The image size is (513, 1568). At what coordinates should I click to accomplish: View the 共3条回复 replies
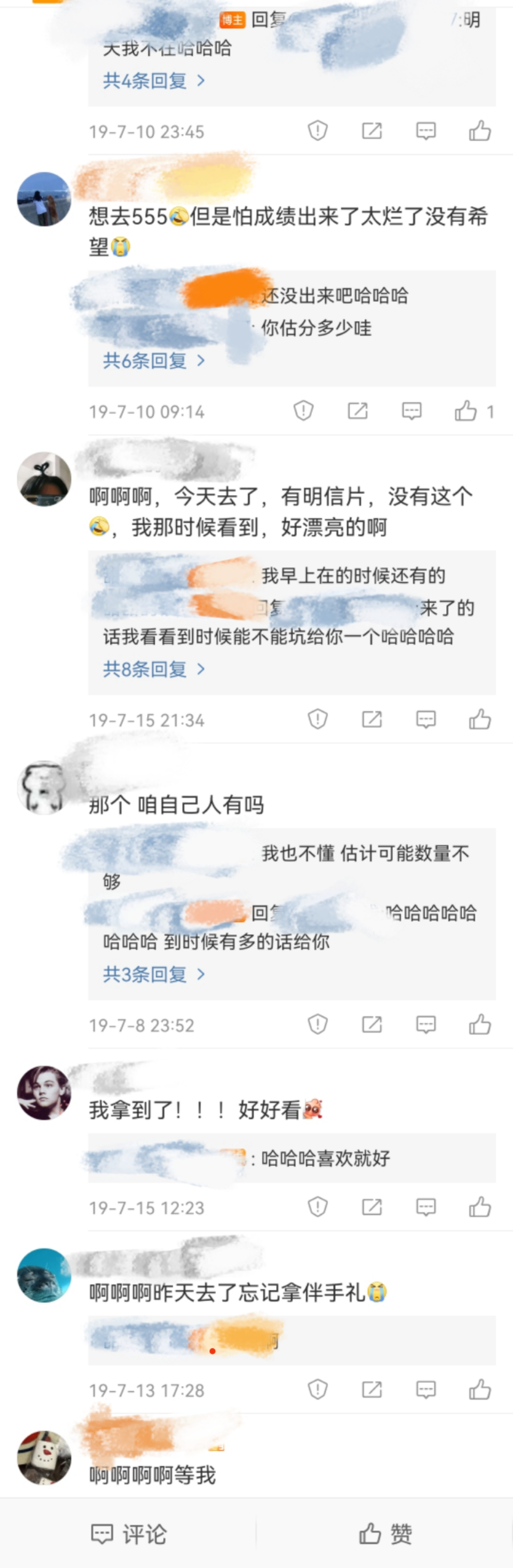153,975
